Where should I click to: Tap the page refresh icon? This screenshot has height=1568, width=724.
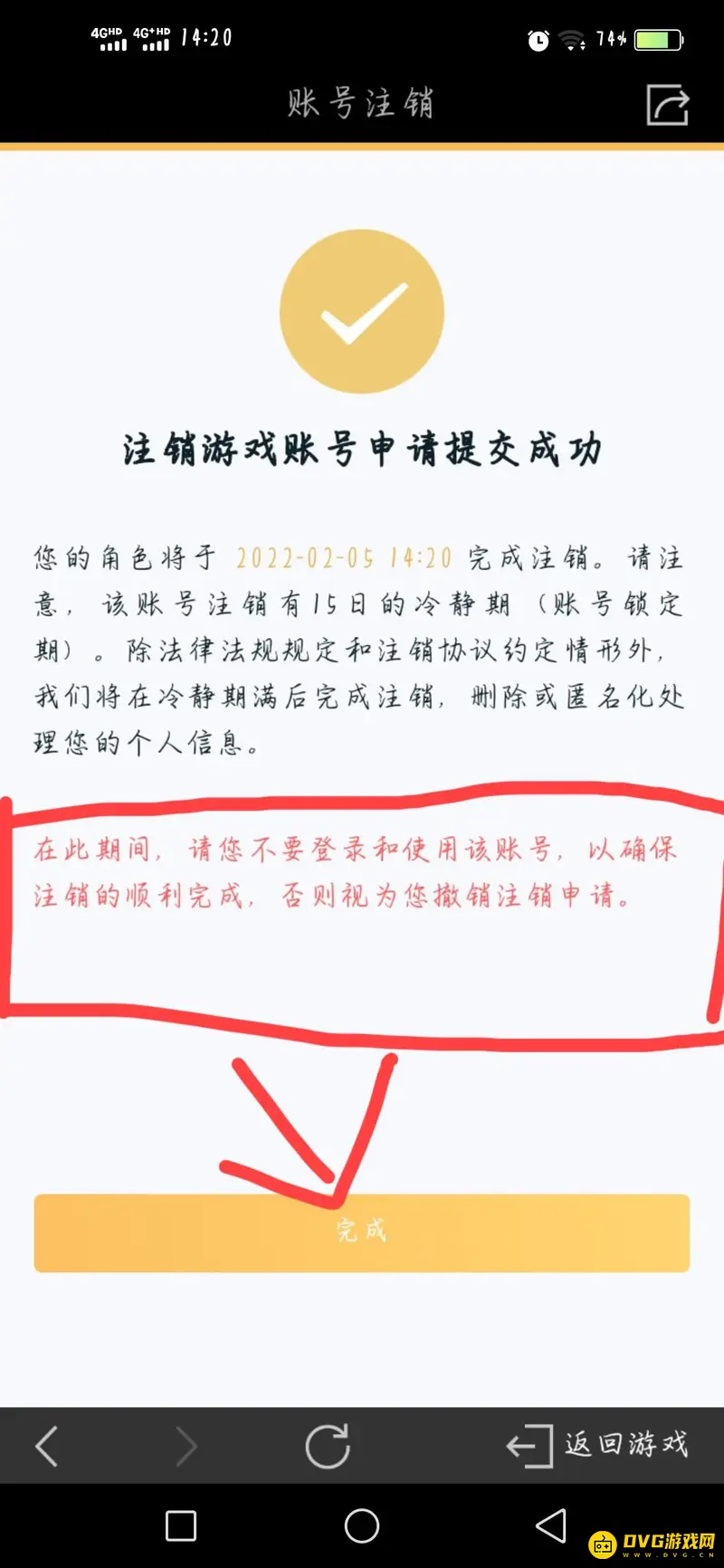328,1446
